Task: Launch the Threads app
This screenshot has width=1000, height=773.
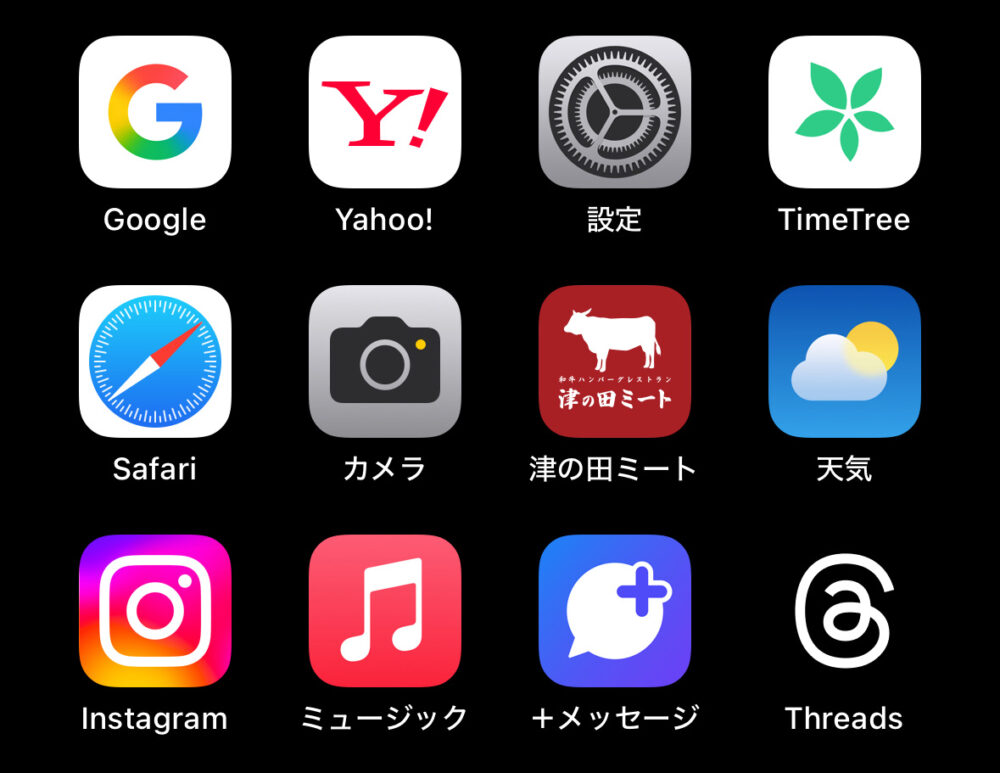Action: (x=844, y=610)
